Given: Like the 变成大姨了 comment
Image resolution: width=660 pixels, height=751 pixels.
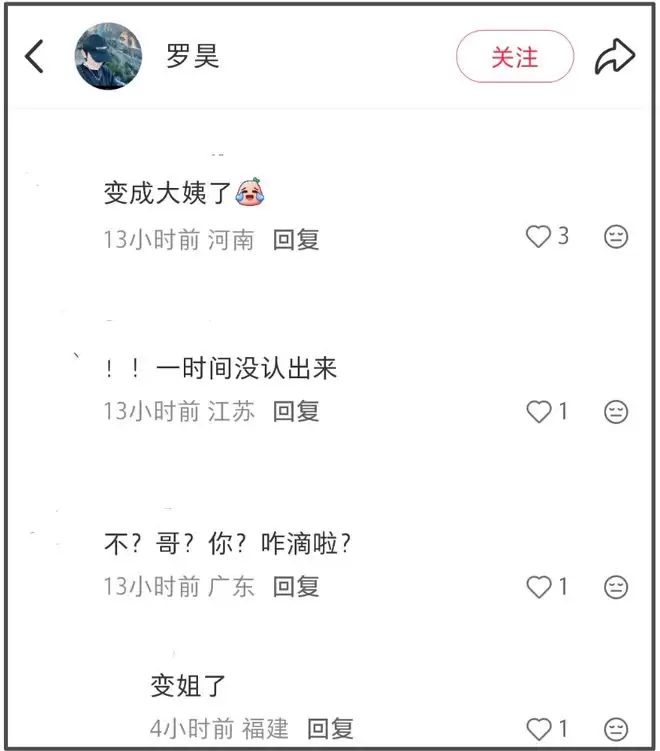Looking at the screenshot, I should click(x=539, y=237).
